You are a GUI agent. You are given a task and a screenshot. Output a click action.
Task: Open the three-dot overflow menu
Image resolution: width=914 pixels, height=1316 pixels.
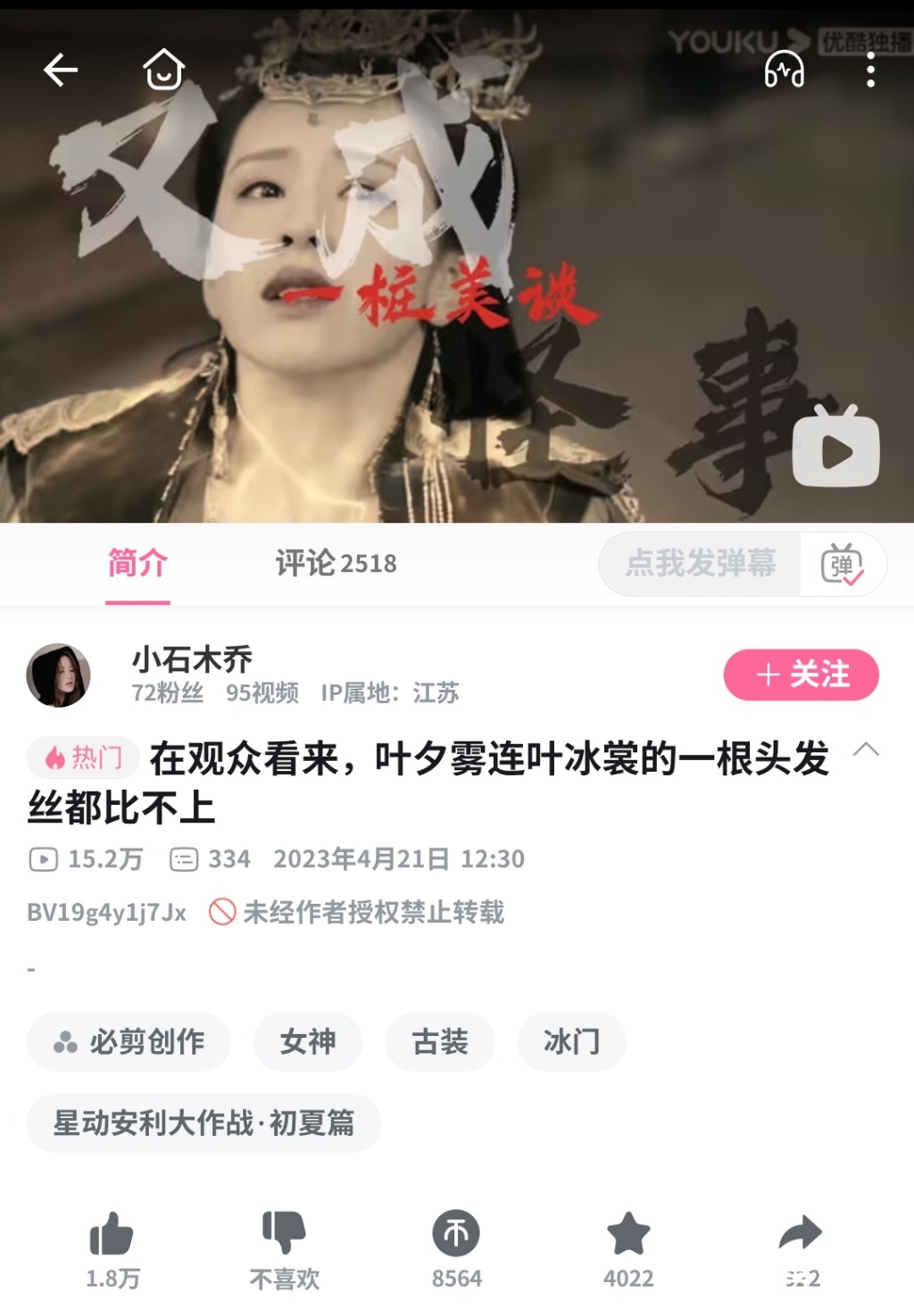click(x=870, y=70)
